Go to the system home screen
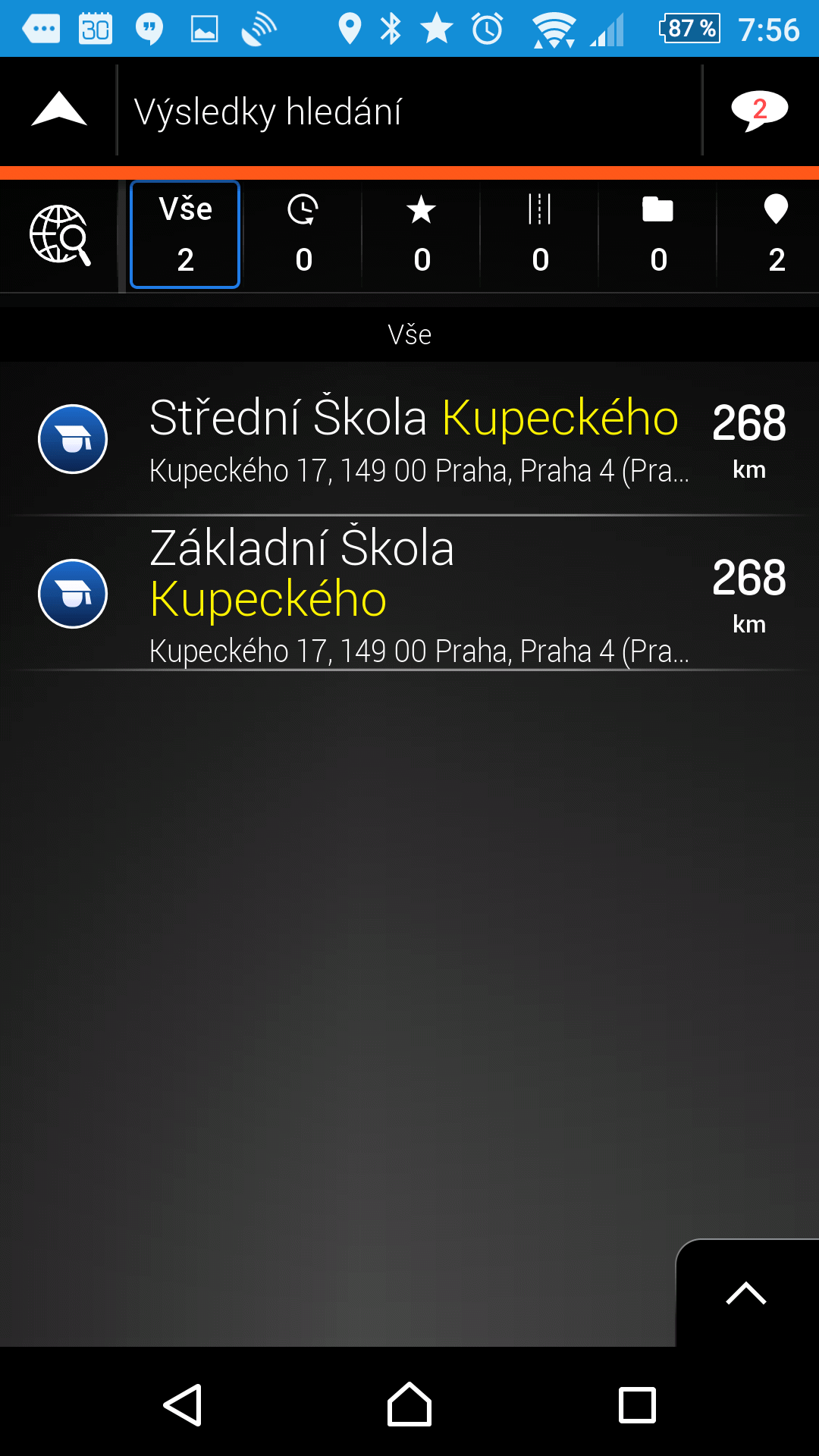The height and width of the screenshot is (1456, 819). (x=409, y=1404)
